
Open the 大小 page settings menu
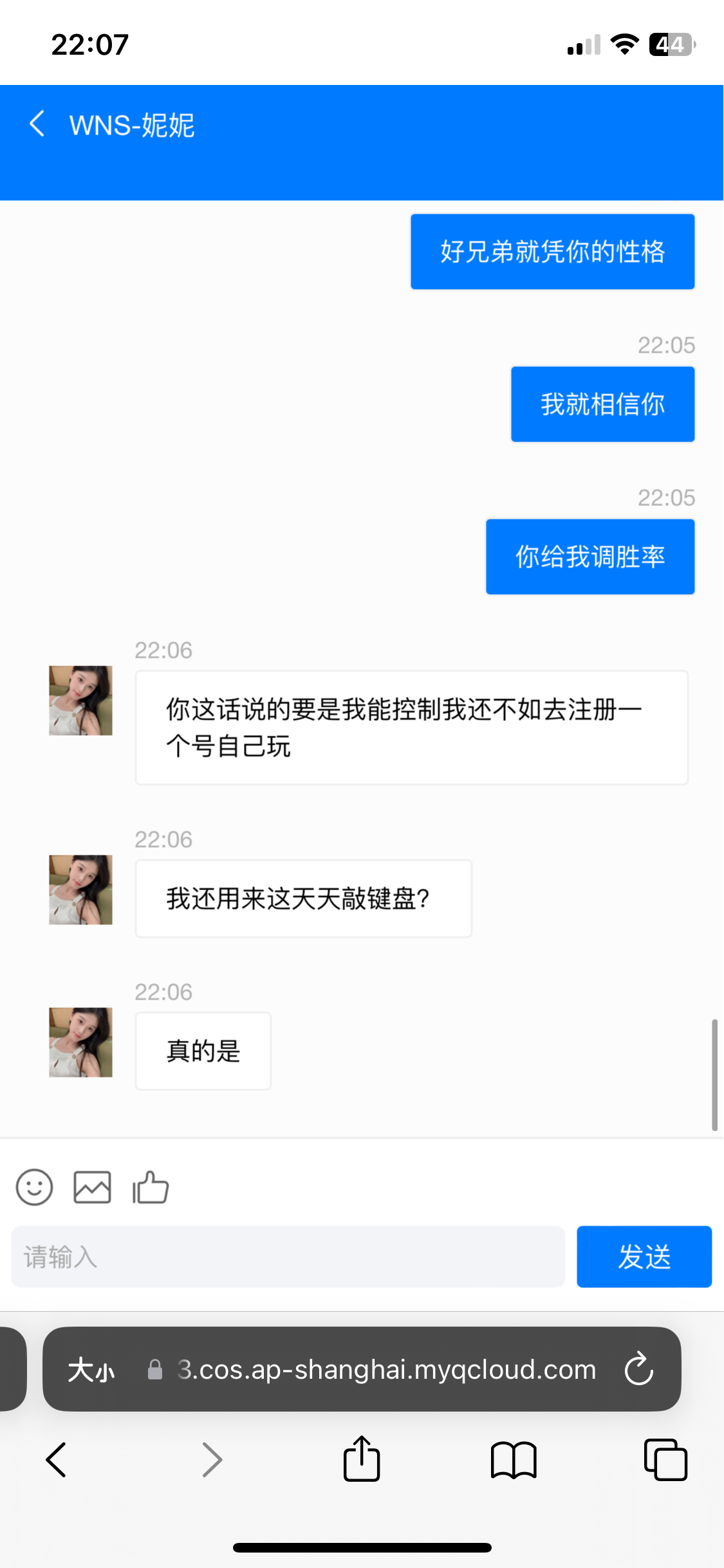click(x=91, y=1370)
